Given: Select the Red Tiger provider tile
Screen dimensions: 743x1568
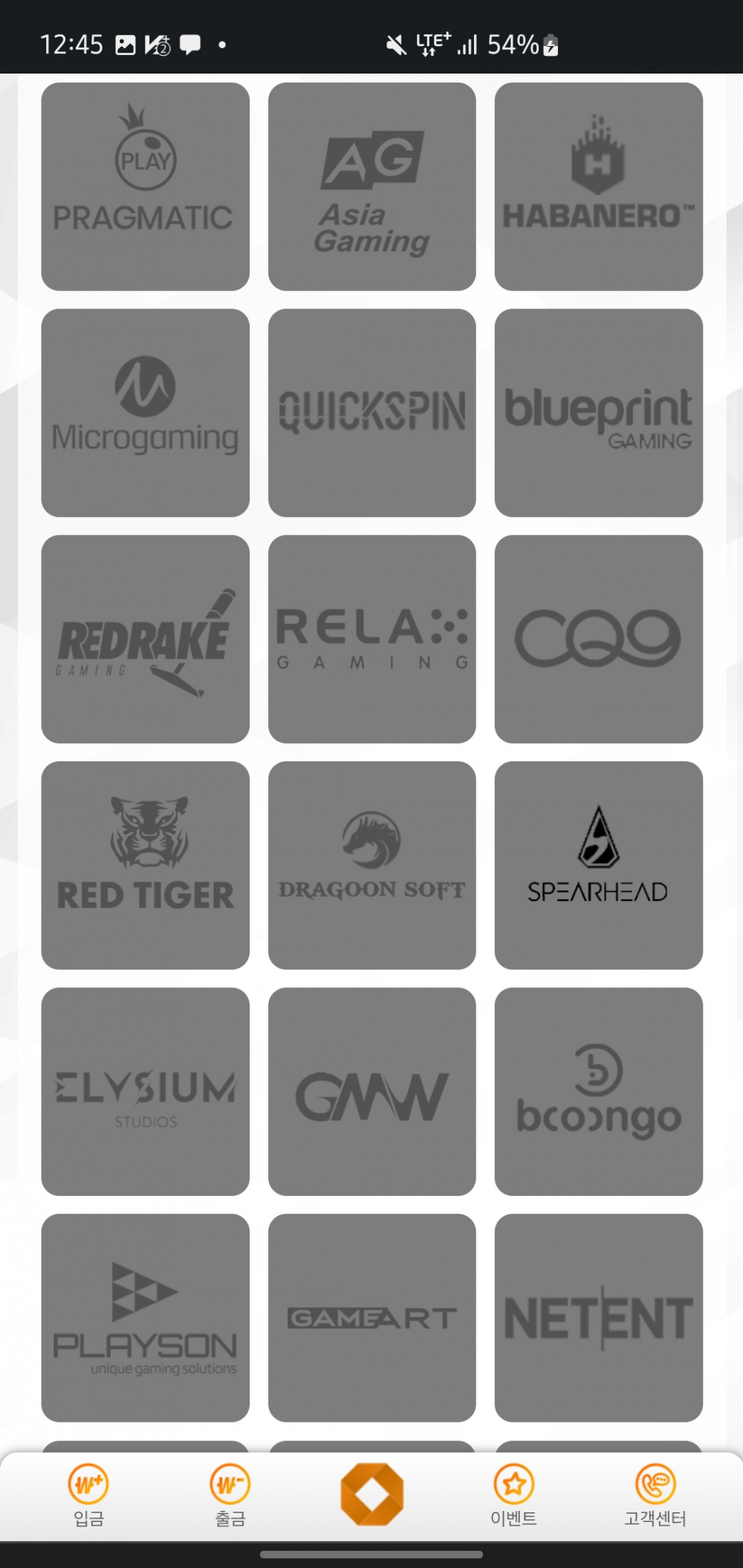Looking at the screenshot, I should (145, 865).
